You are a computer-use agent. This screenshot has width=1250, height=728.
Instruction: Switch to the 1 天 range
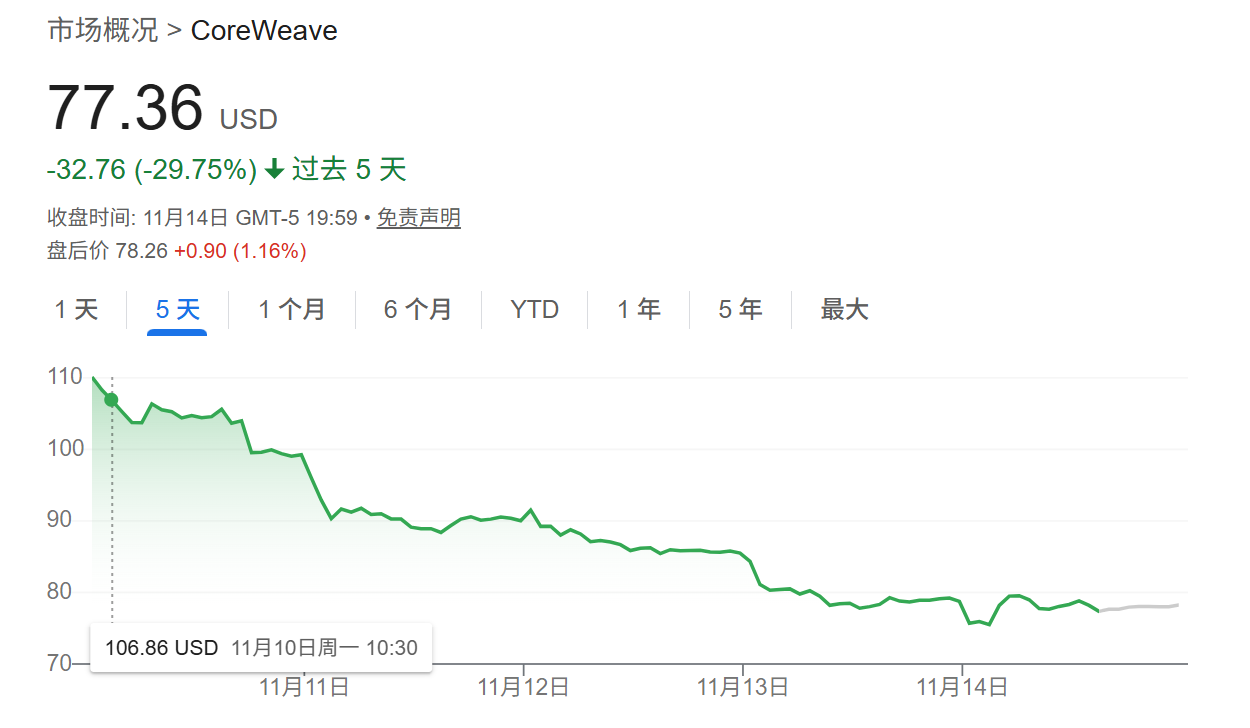click(76, 310)
